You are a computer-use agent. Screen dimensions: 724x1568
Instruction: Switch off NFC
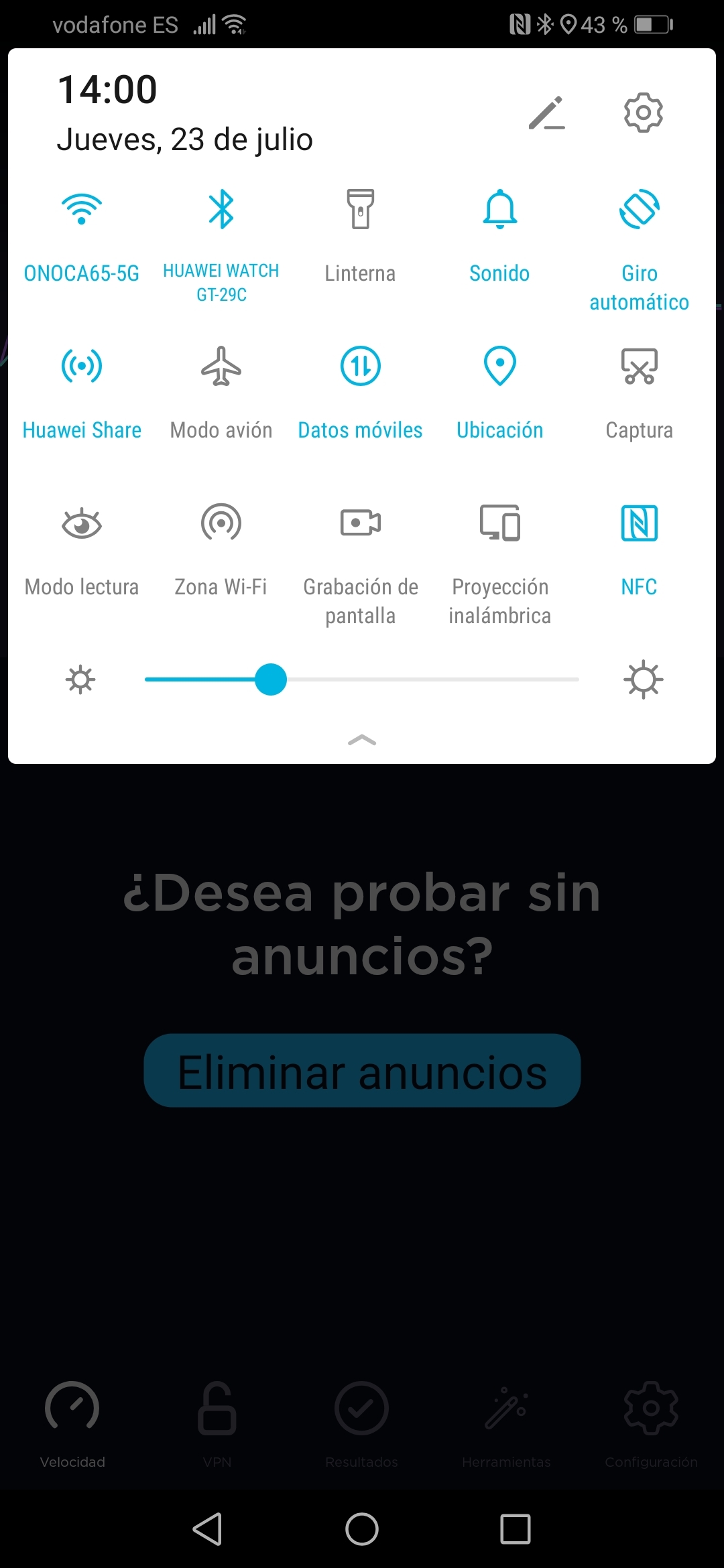[x=640, y=523]
